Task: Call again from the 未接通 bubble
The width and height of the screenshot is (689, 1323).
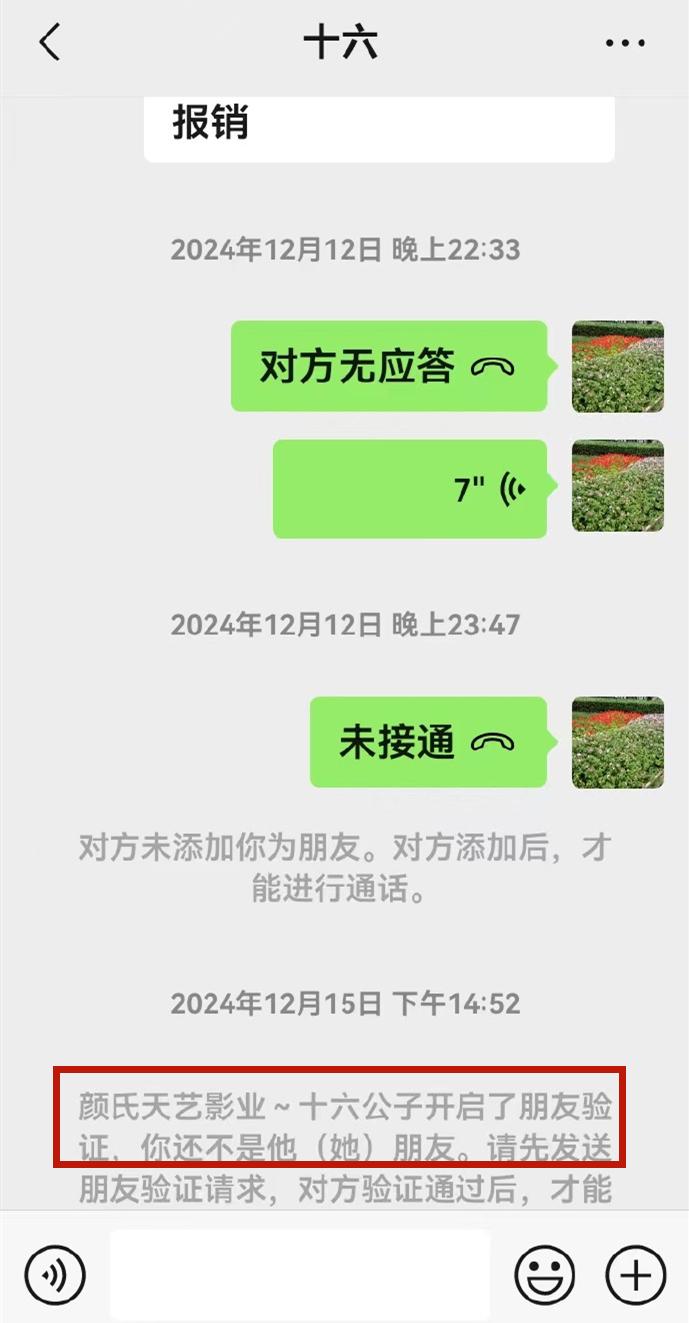Action: click(x=427, y=742)
